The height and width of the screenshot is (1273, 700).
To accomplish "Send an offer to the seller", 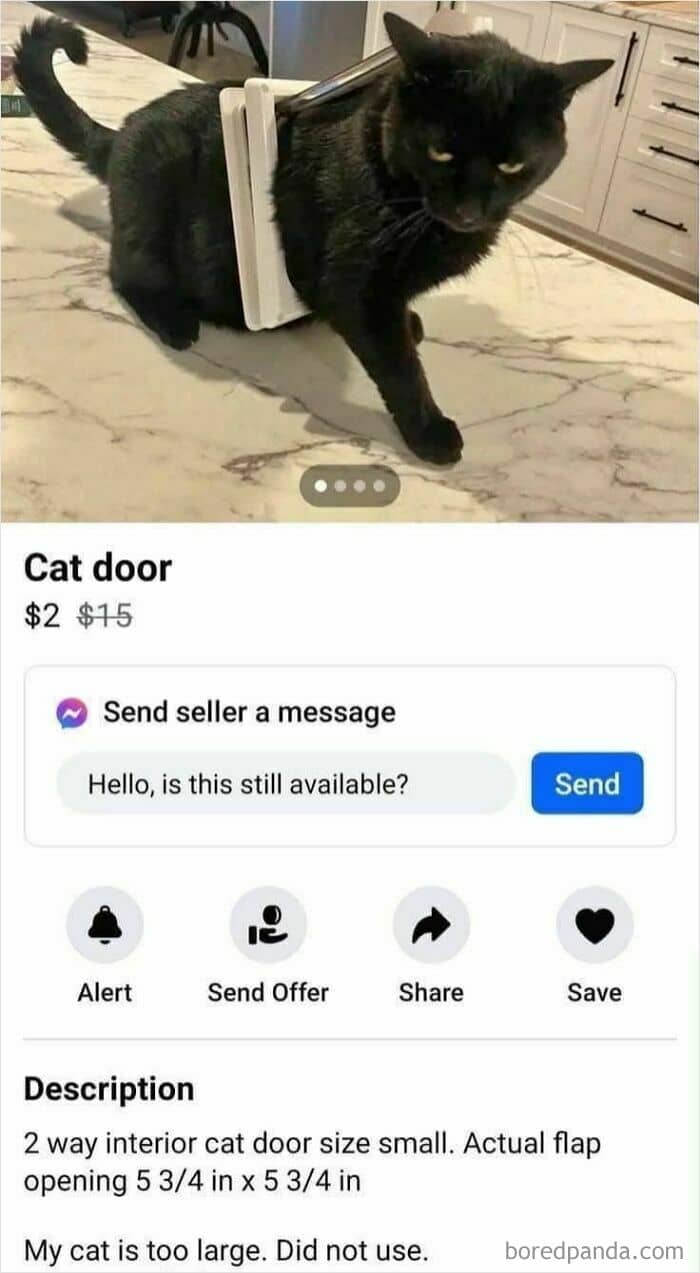I will (268, 925).
